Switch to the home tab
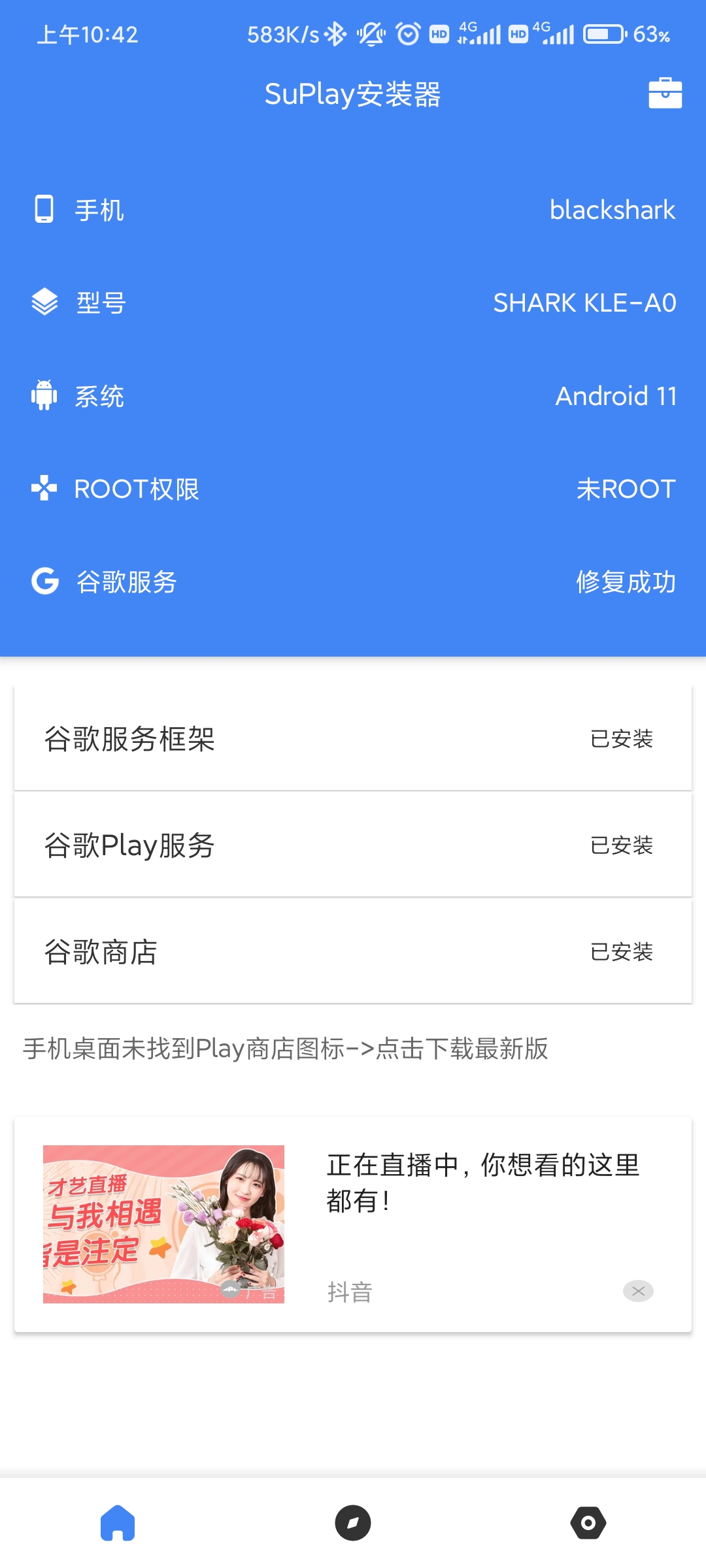The height and width of the screenshot is (1568, 706). coord(118,1523)
